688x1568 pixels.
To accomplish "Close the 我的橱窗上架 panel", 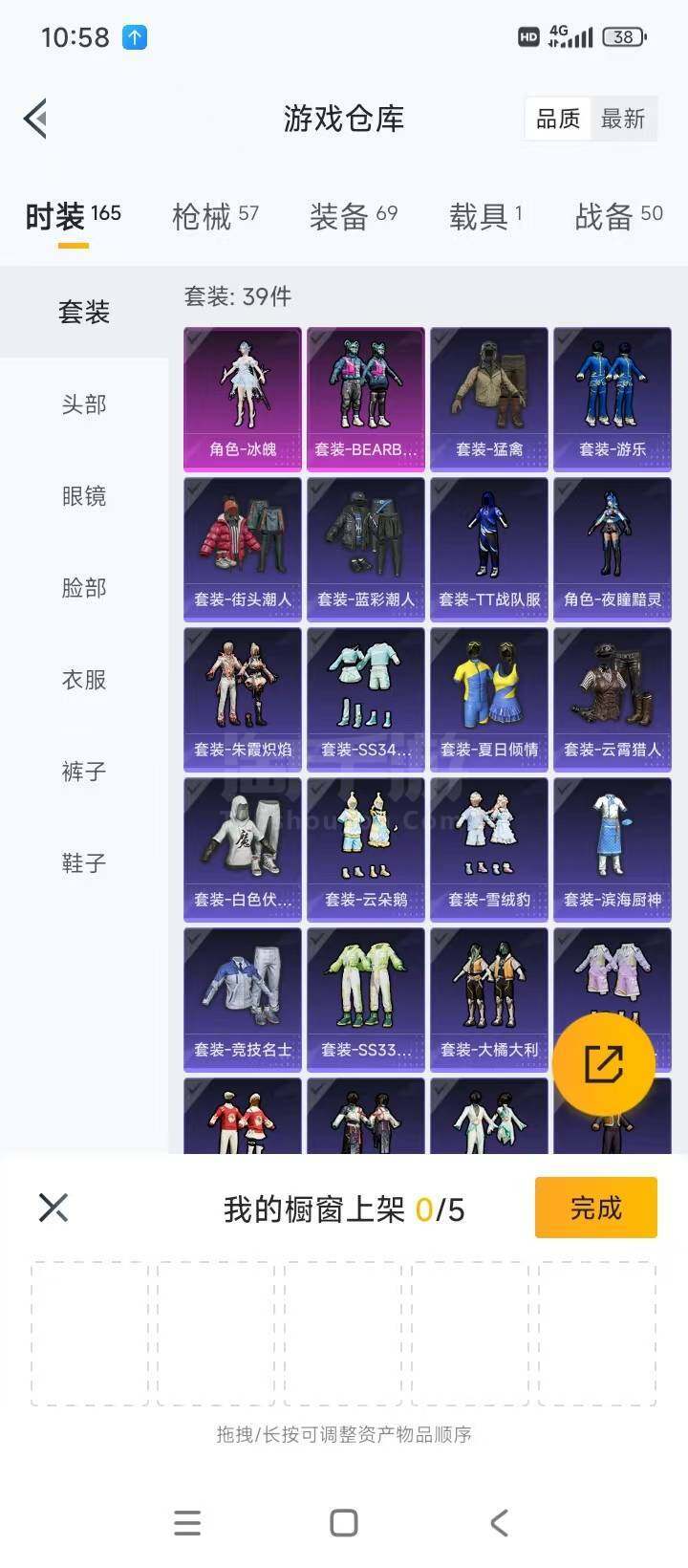I will pyautogui.click(x=54, y=1208).
